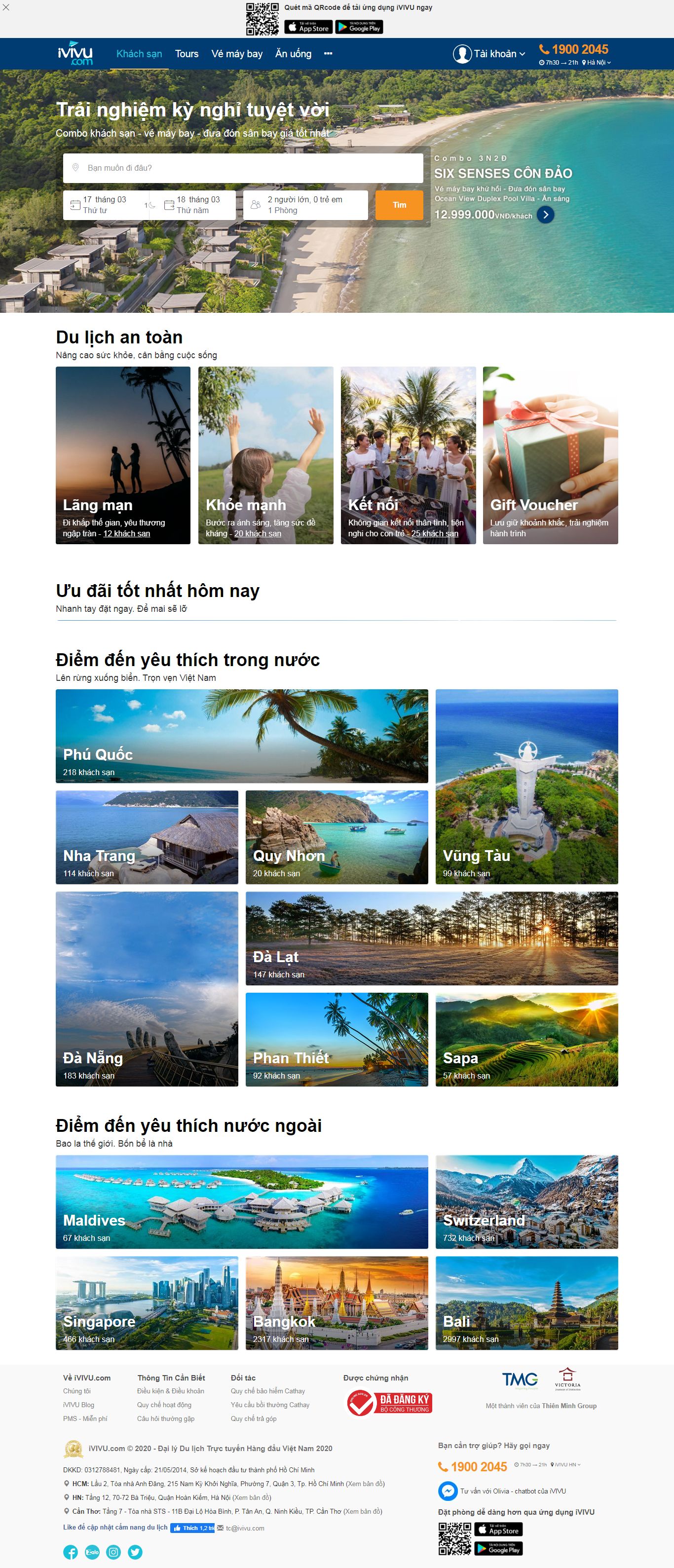Change guests and rooms selection
Image resolution: width=674 pixels, height=1568 pixels.
click(305, 205)
